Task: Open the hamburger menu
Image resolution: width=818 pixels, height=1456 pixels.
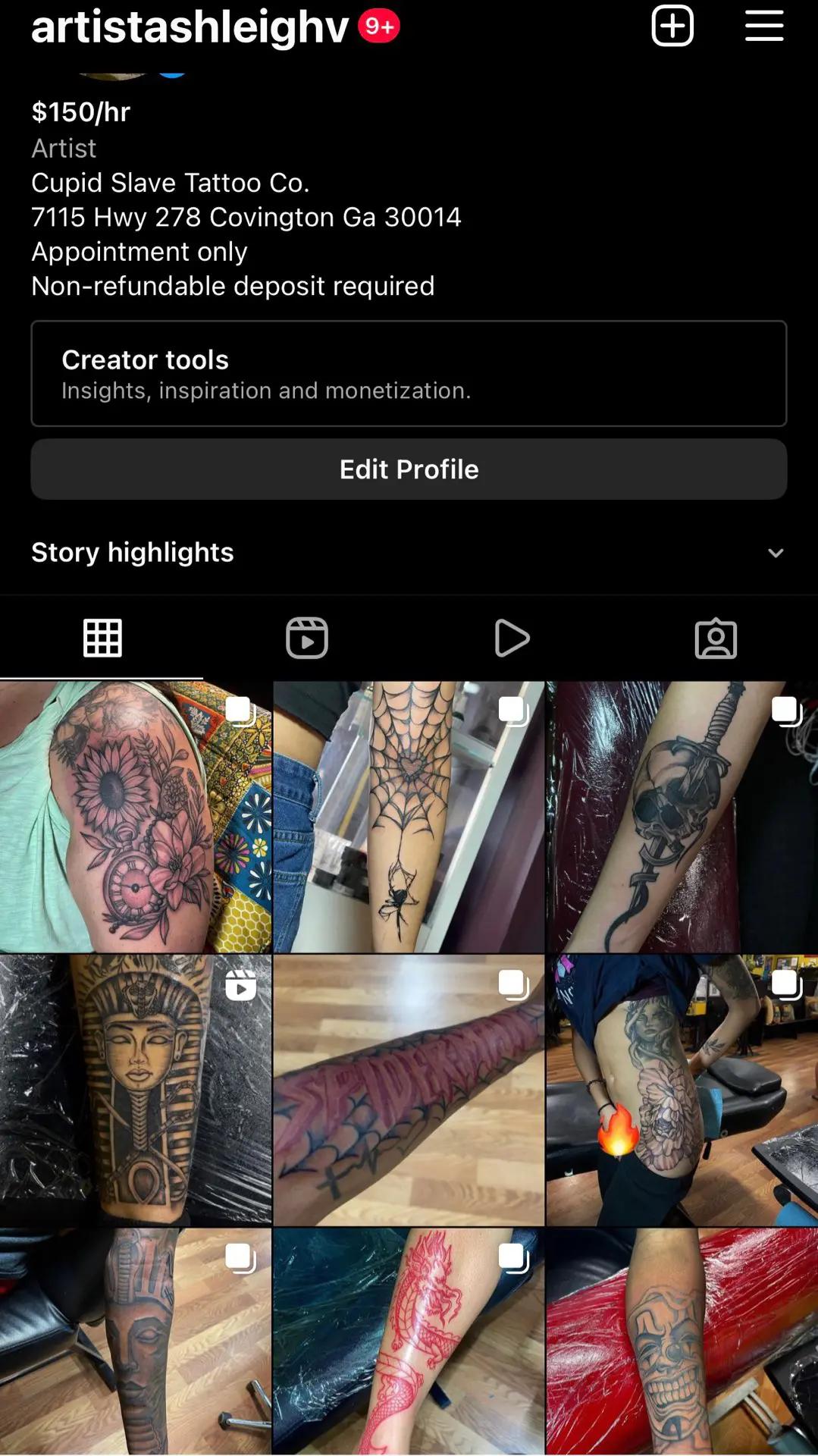Action: coord(763,27)
